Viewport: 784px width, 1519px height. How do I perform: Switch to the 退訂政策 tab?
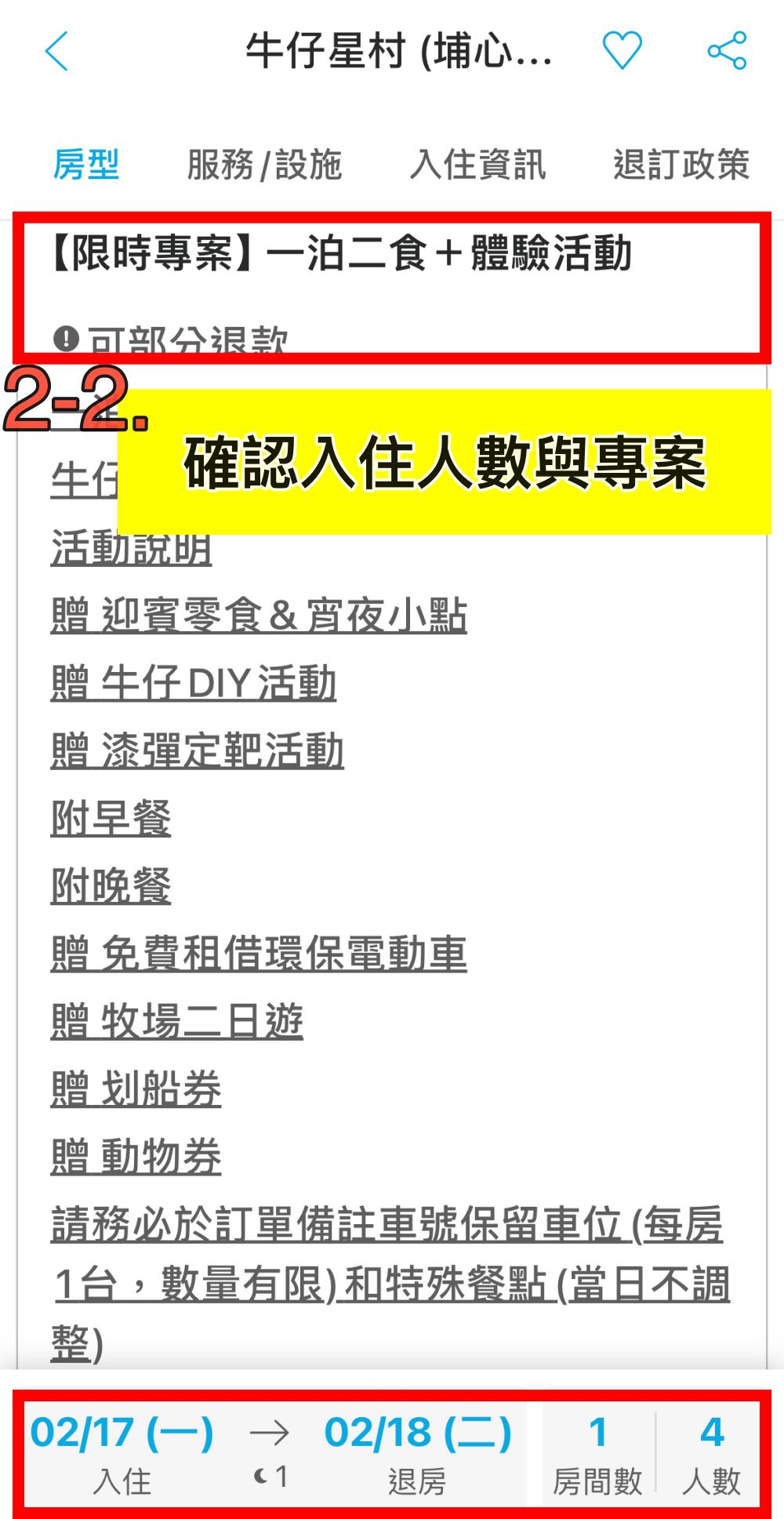681,165
